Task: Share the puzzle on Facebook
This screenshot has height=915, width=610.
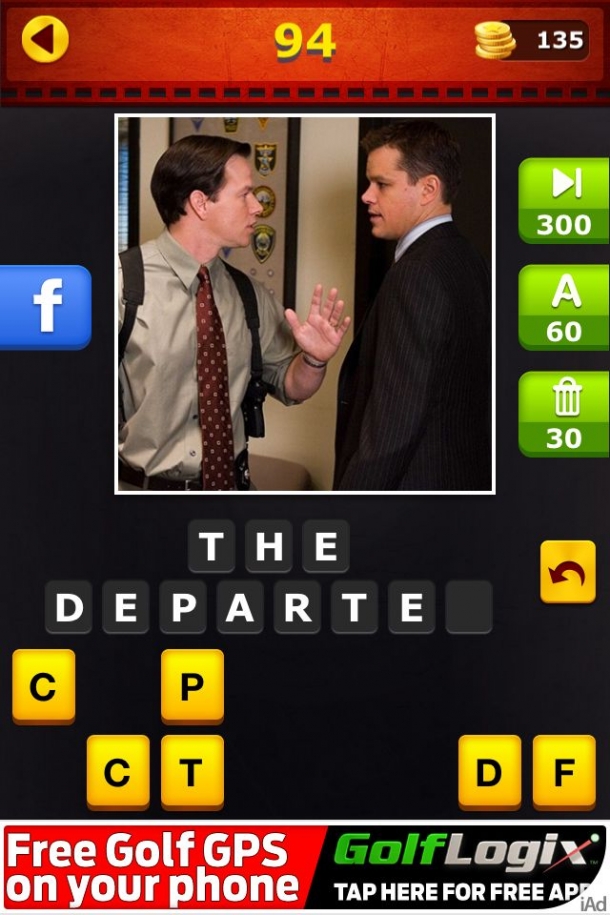Action: (x=46, y=307)
